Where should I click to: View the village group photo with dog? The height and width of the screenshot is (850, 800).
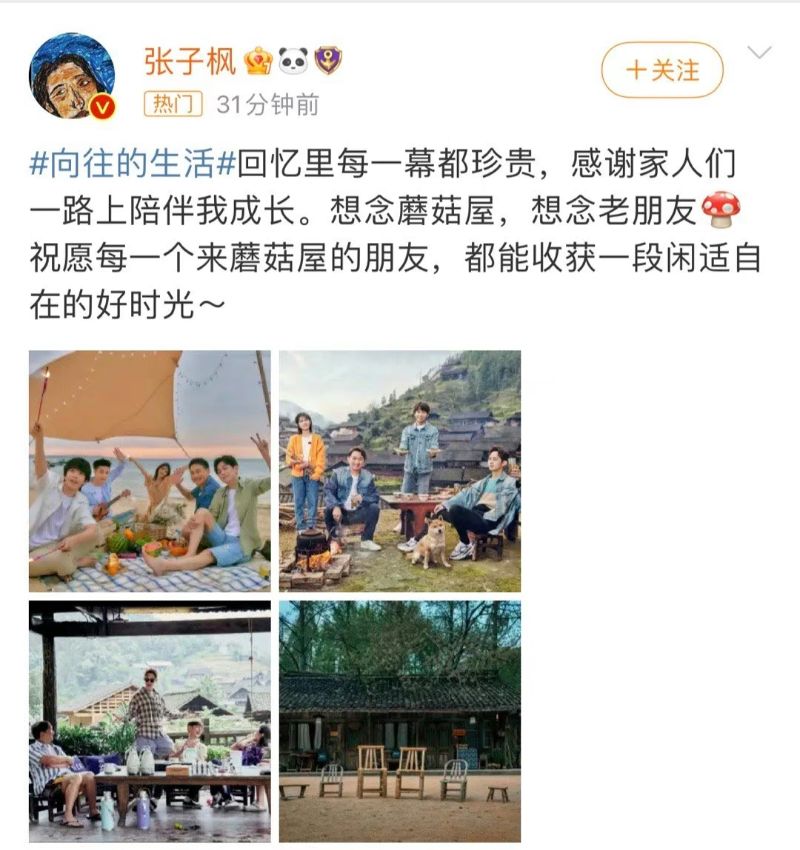point(400,470)
